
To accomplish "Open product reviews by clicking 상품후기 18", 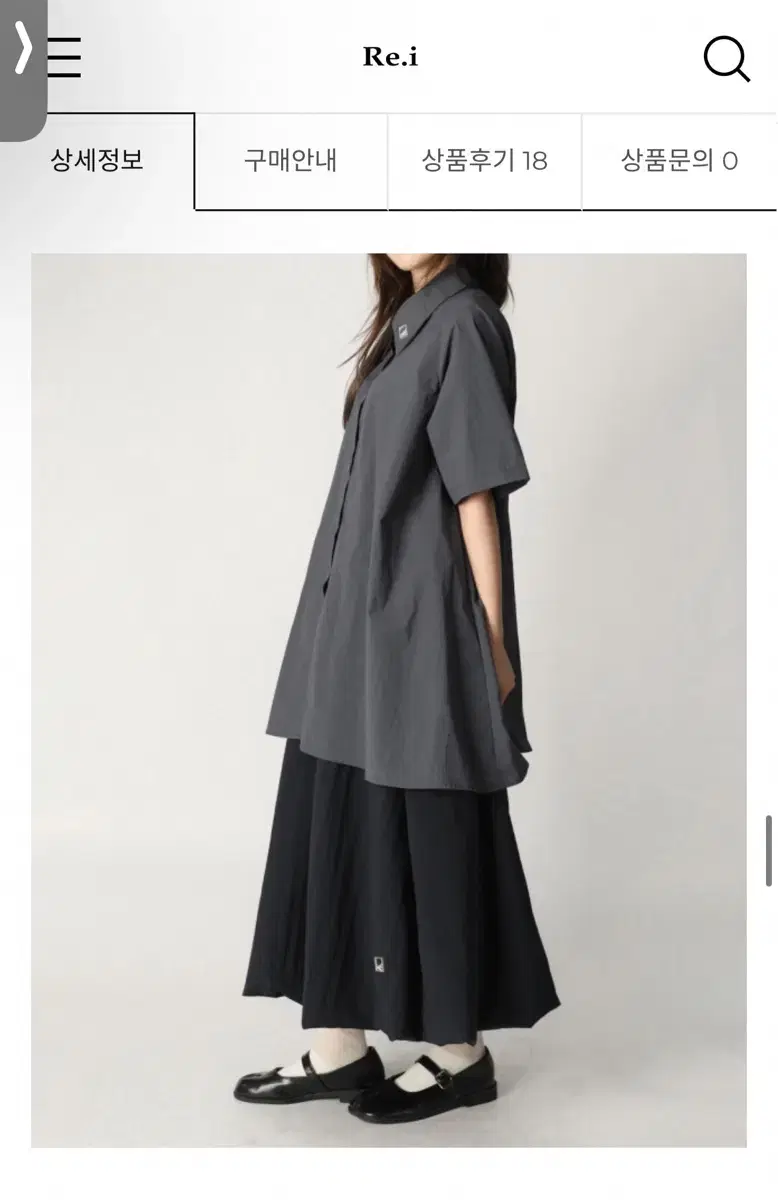I will click(x=484, y=160).
